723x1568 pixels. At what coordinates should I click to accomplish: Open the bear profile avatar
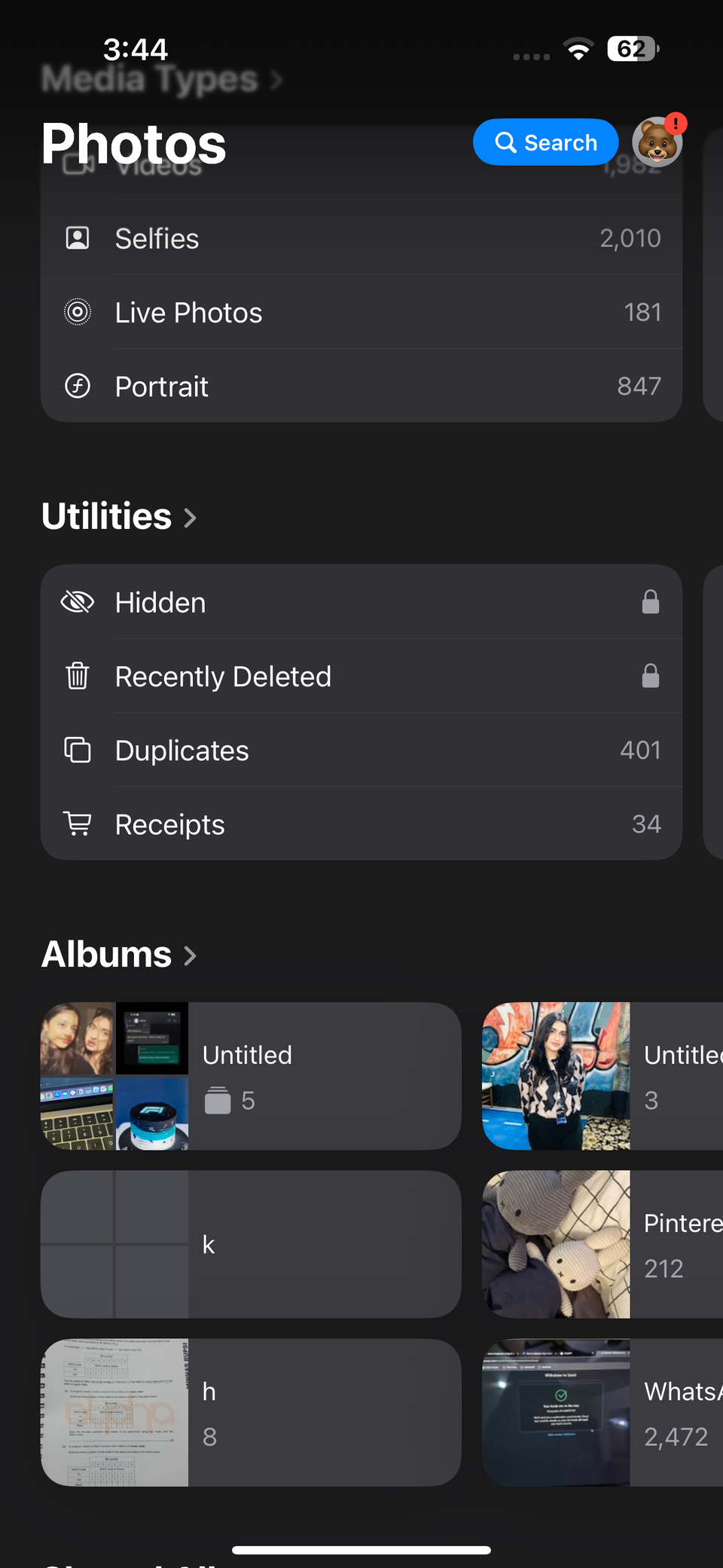[657, 142]
